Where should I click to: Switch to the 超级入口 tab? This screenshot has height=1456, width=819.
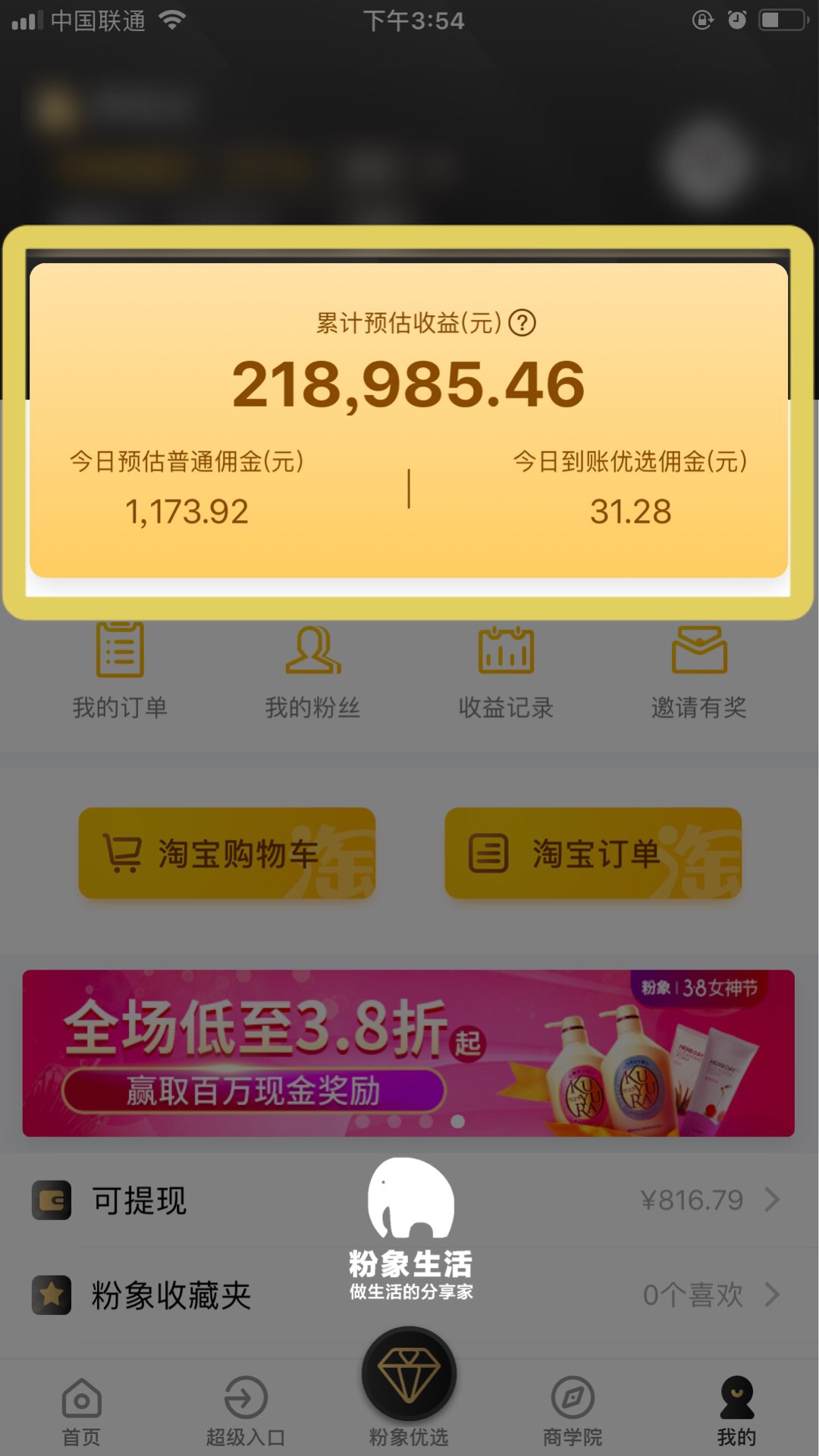coord(246,1410)
